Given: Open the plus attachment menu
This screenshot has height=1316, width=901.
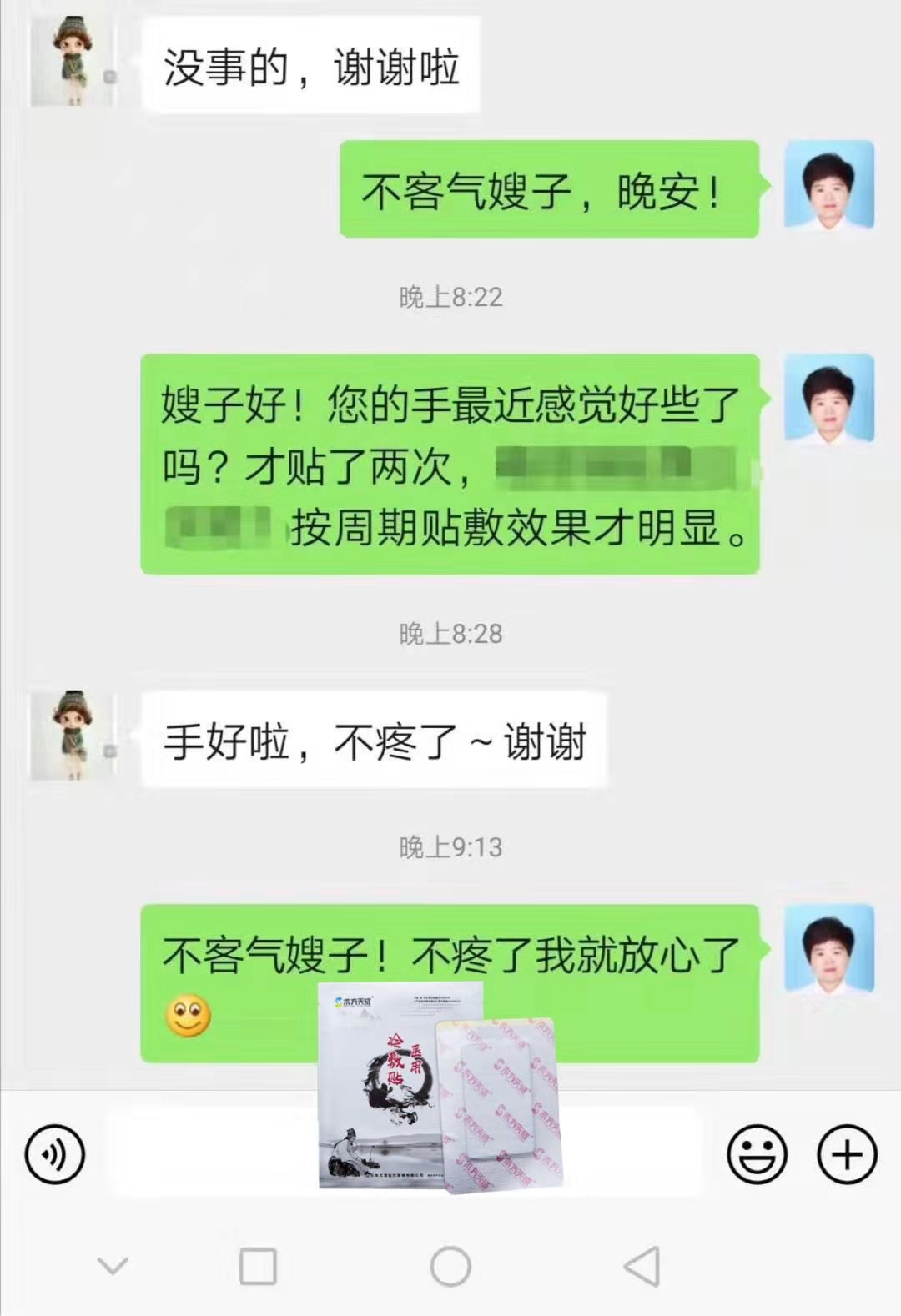Looking at the screenshot, I should [x=847, y=1154].
